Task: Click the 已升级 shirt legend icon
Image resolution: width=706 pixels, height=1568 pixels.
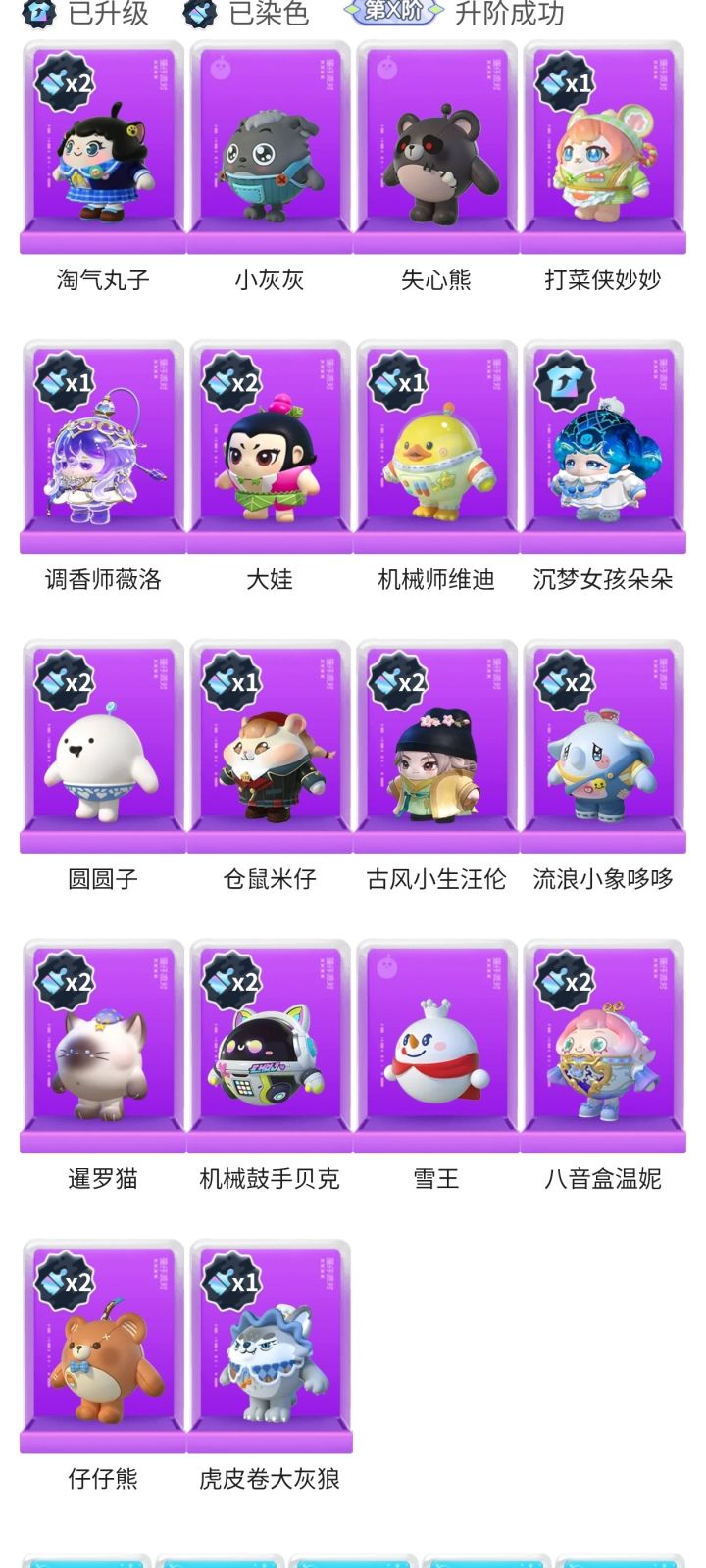Action: tap(34, 14)
